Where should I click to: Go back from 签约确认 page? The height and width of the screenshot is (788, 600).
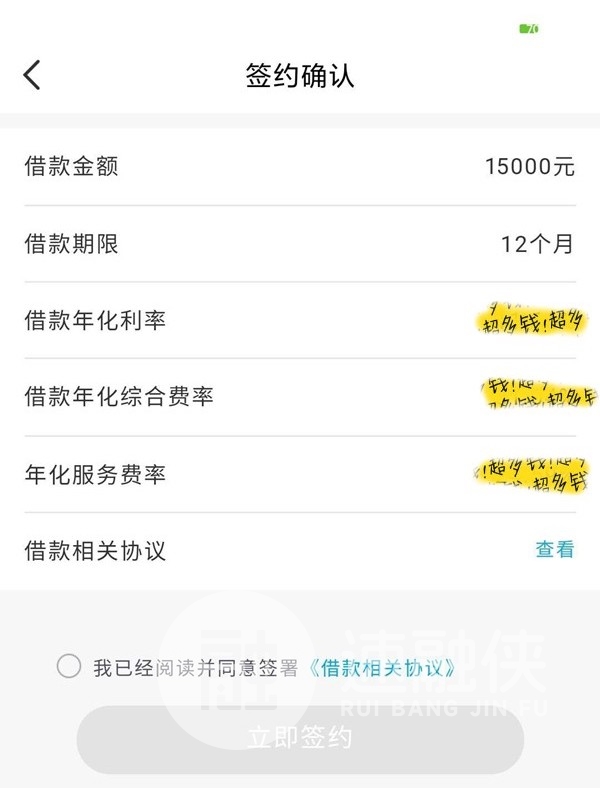[x=32, y=75]
